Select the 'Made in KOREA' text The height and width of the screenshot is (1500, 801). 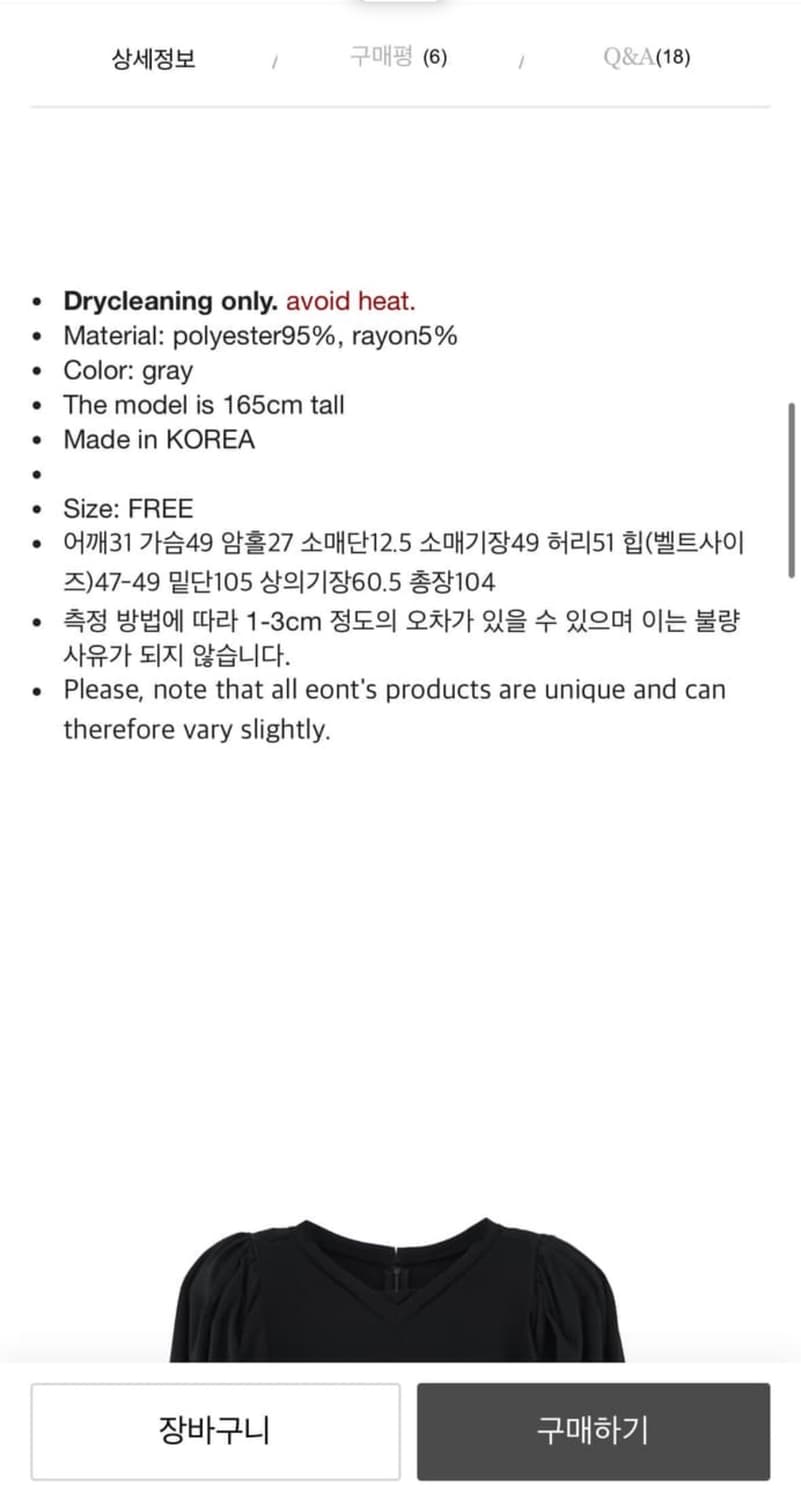[x=159, y=439]
